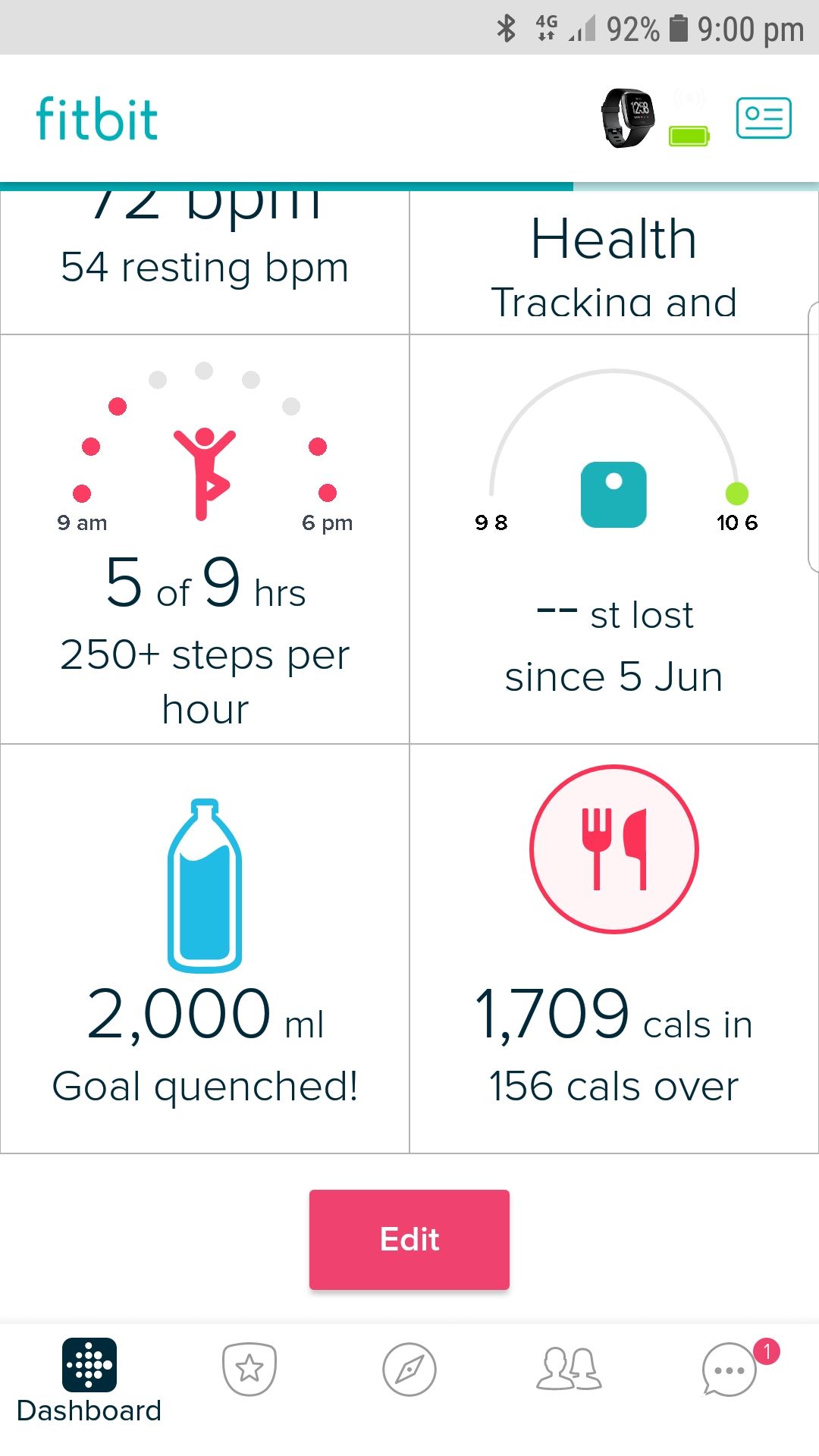This screenshot has width=819, height=1456.
Task: Open the 1,709 cals in food tile
Action: [x=614, y=949]
